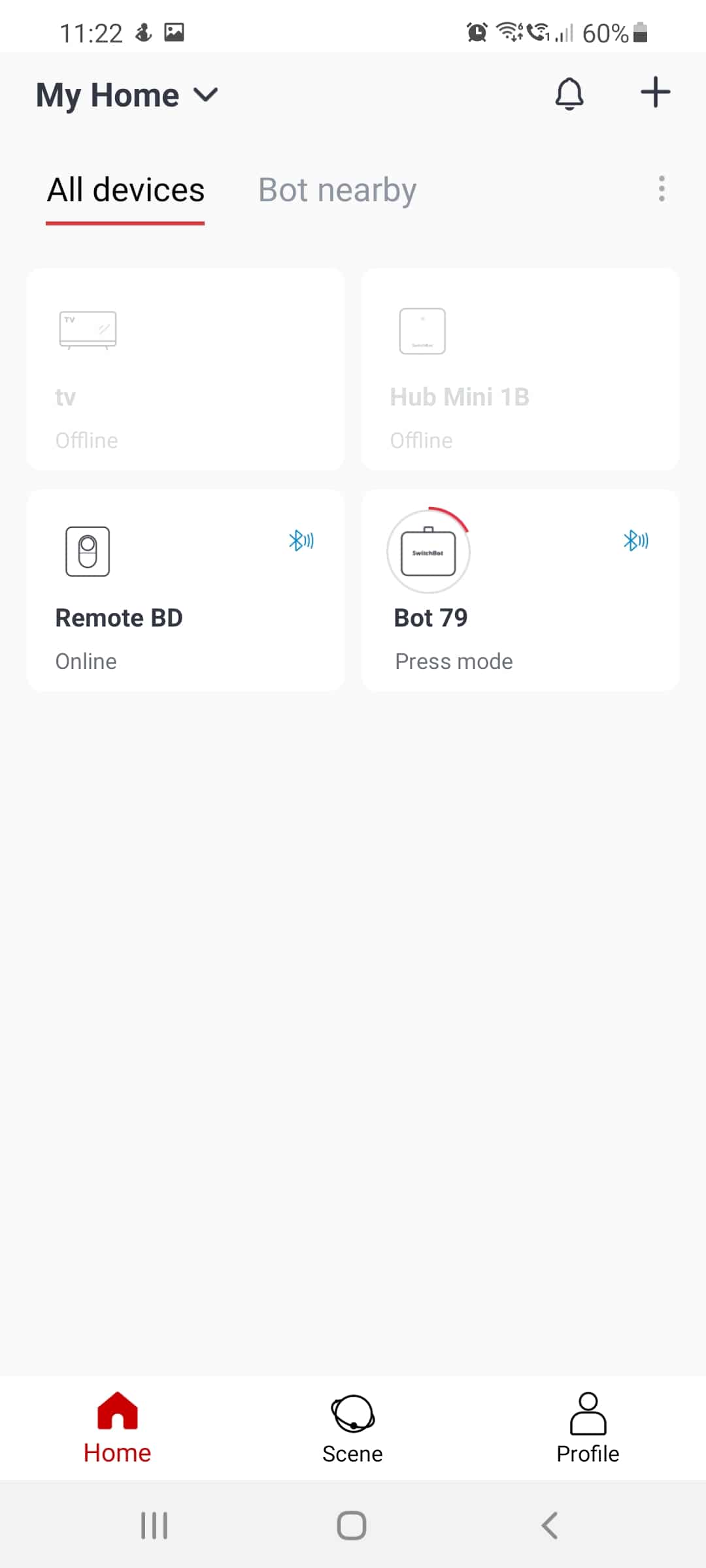
Task: Select the Home bottom tab
Action: point(117,1428)
